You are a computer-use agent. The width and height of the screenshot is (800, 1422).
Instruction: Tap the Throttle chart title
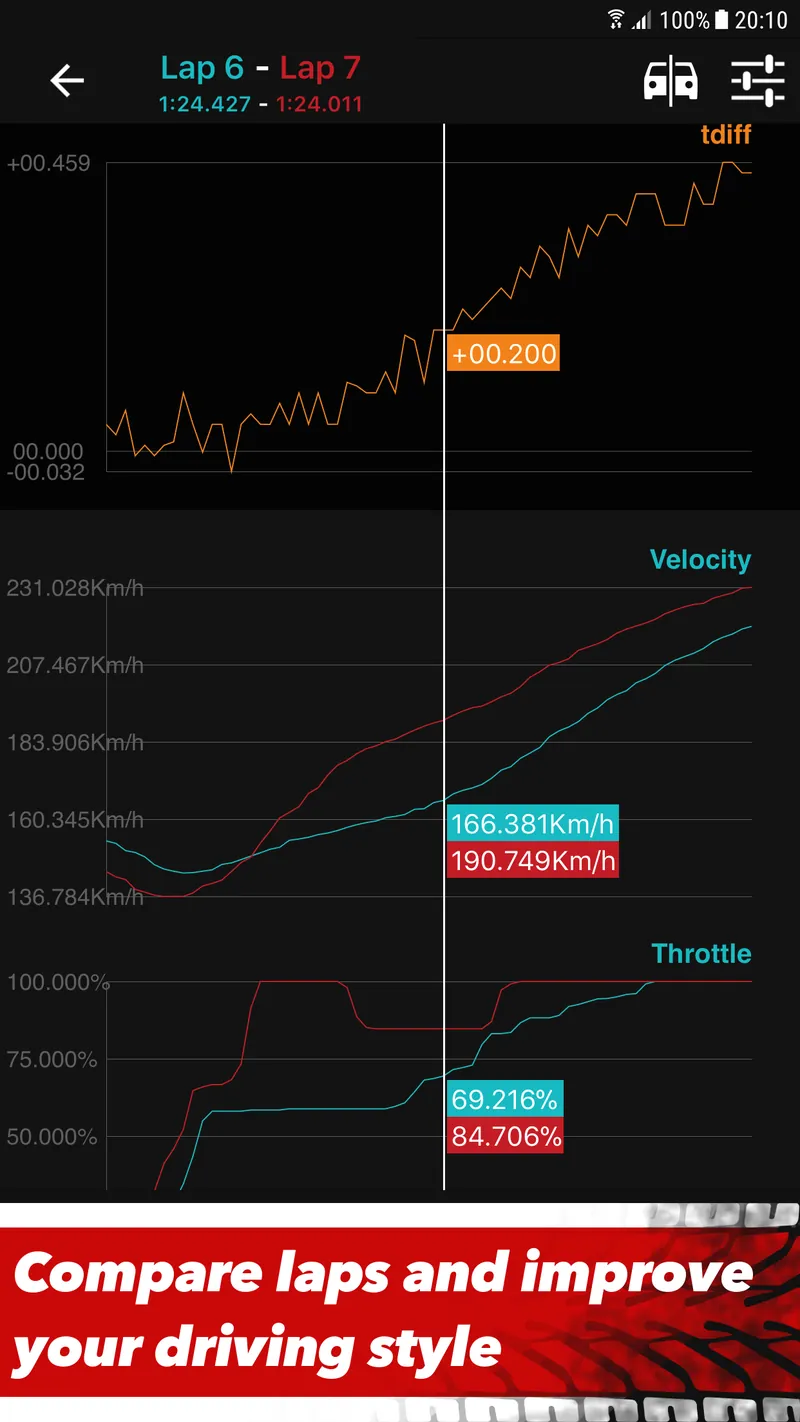[701, 953]
